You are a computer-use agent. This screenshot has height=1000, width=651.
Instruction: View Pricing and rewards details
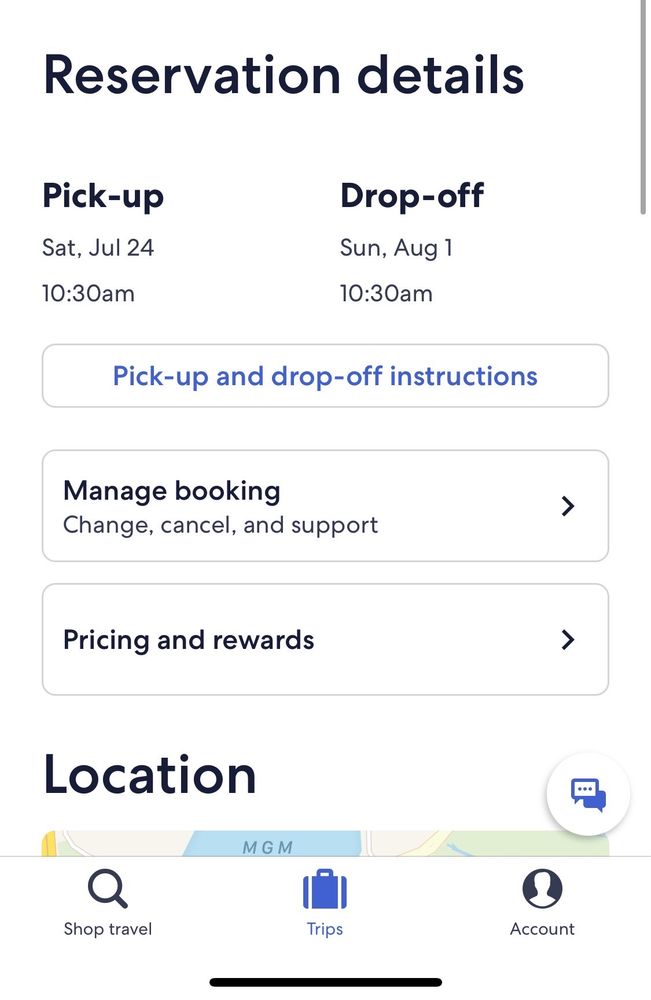[x=325, y=640]
